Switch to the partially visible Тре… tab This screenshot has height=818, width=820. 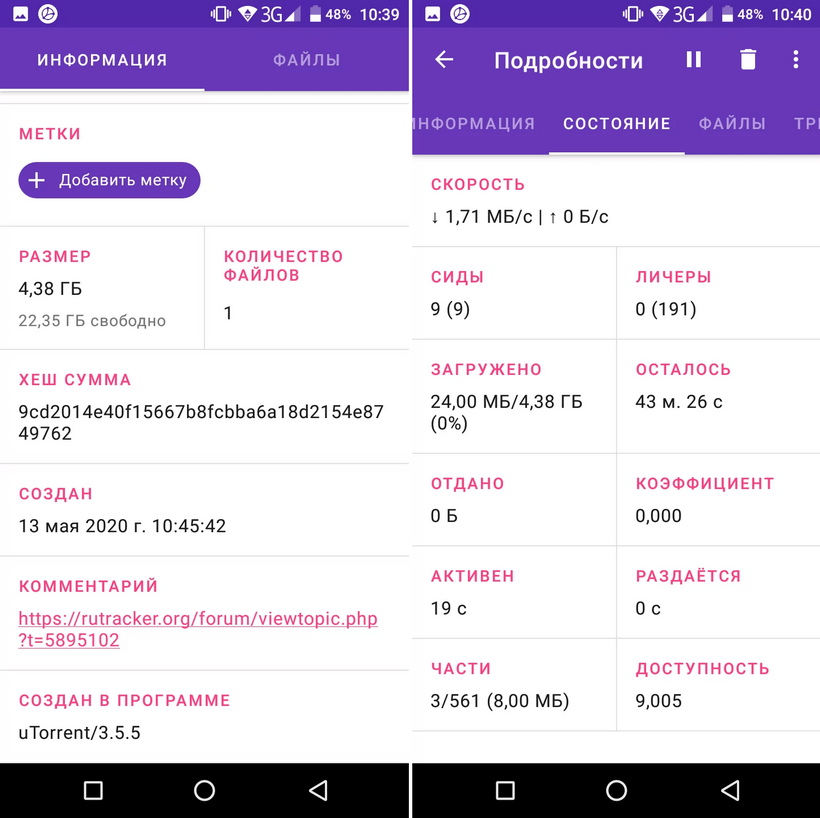coord(805,124)
